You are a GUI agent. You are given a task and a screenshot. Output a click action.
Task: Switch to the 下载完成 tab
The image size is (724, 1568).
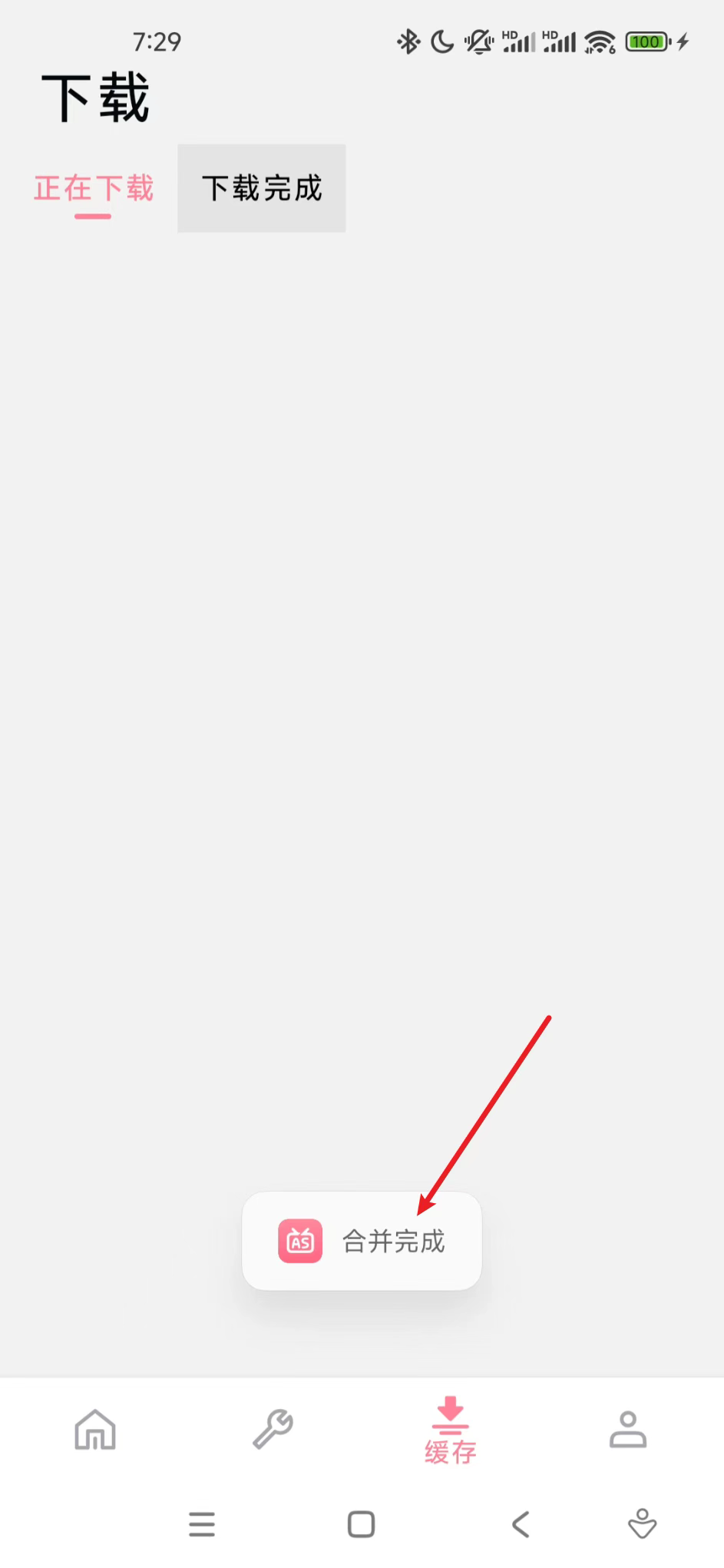click(261, 188)
